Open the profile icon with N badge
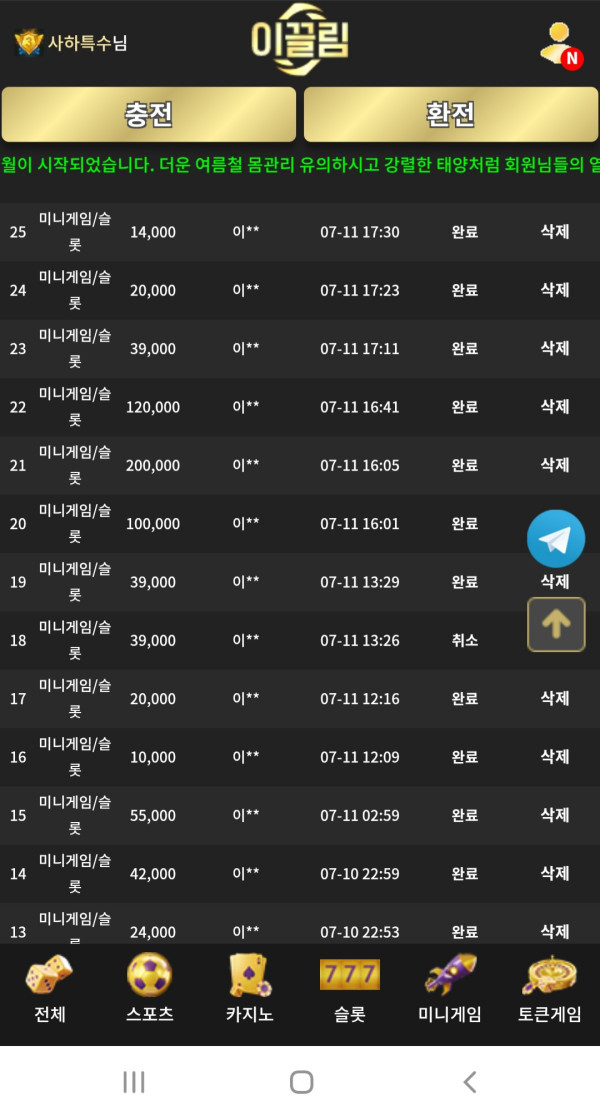This screenshot has width=600, height=1116. (557, 45)
